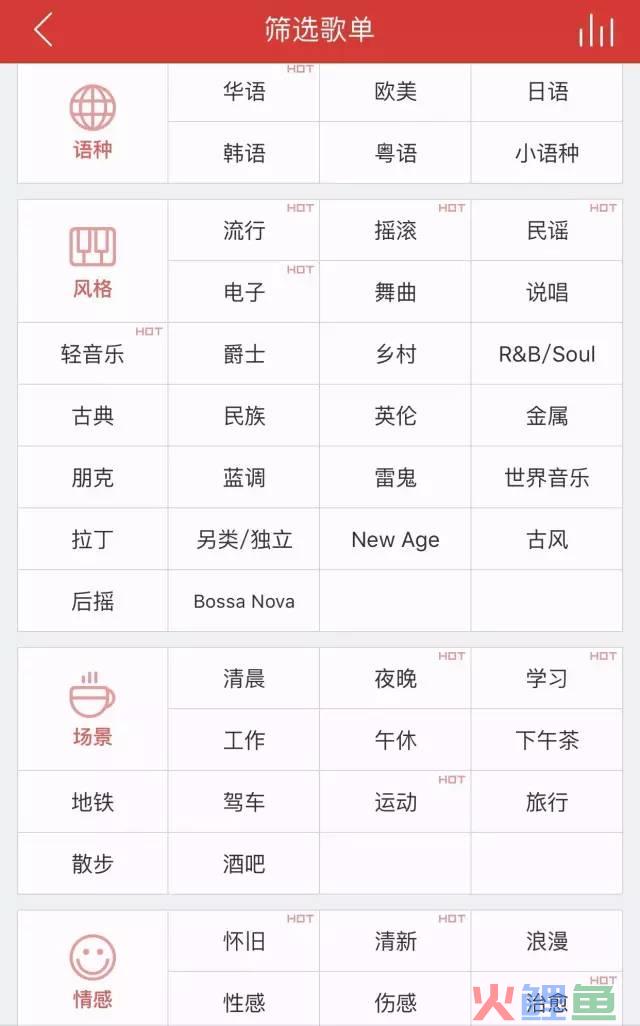Pick the 流行 style tag
Image resolution: width=640 pixels, height=1026 pixels.
pyautogui.click(x=244, y=231)
